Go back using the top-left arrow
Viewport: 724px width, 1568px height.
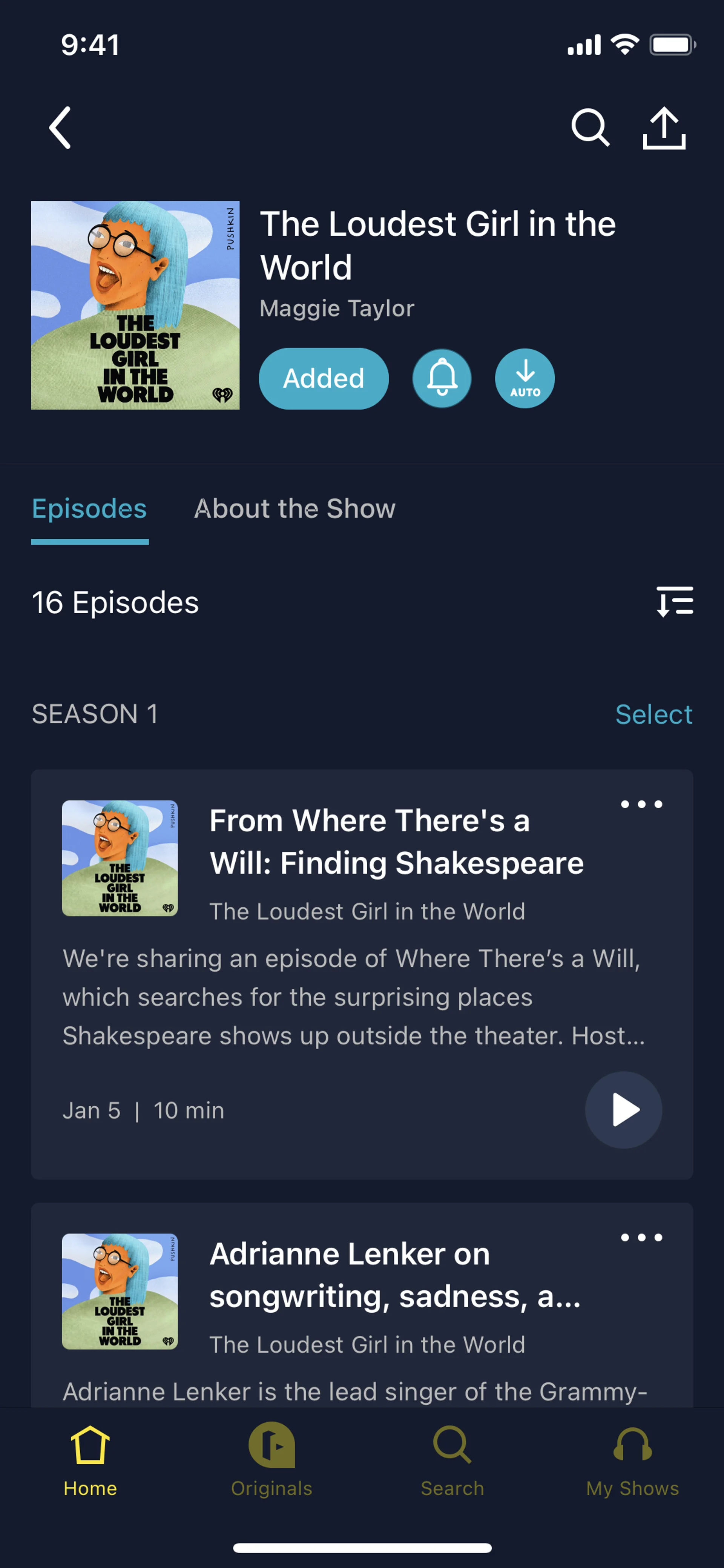(x=60, y=128)
